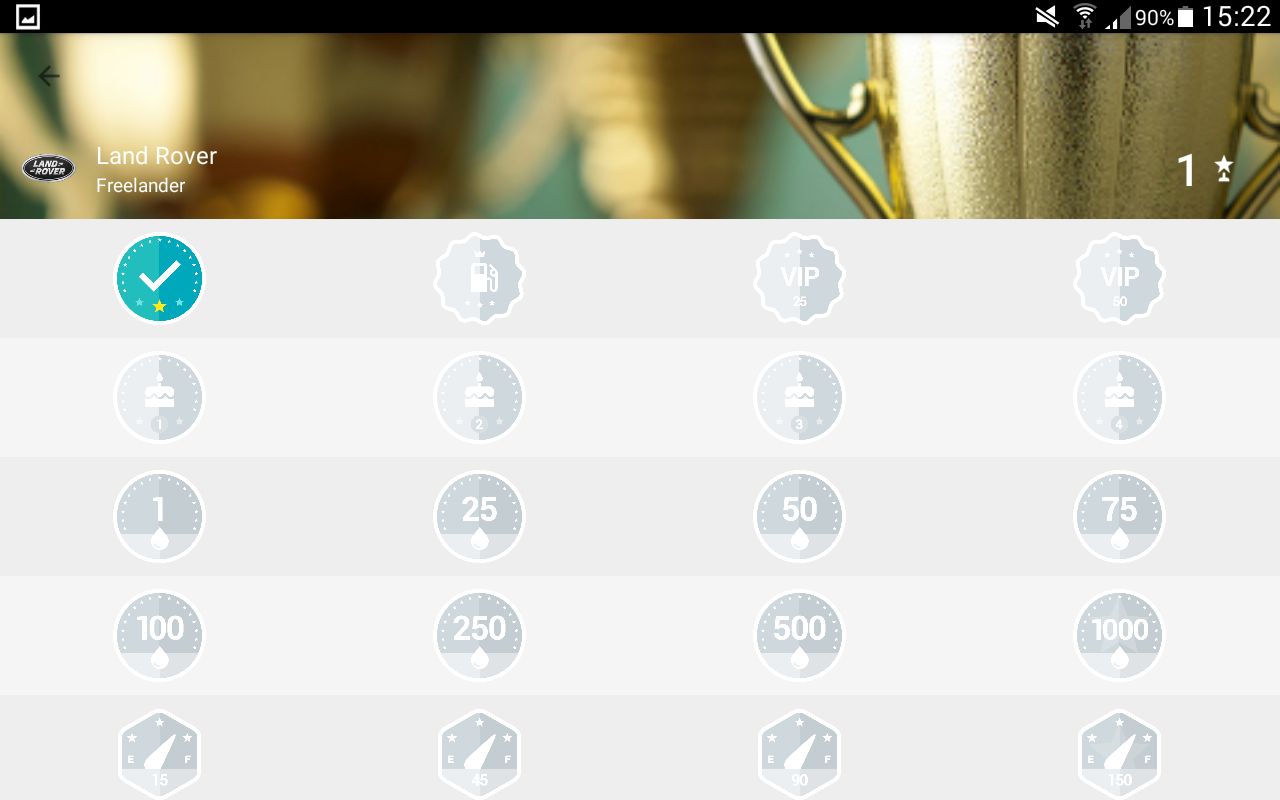Open the 2-year birthday cake badge
The height and width of the screenshot is (800, 1280).
pyautogui.click(x=480, y=398)
